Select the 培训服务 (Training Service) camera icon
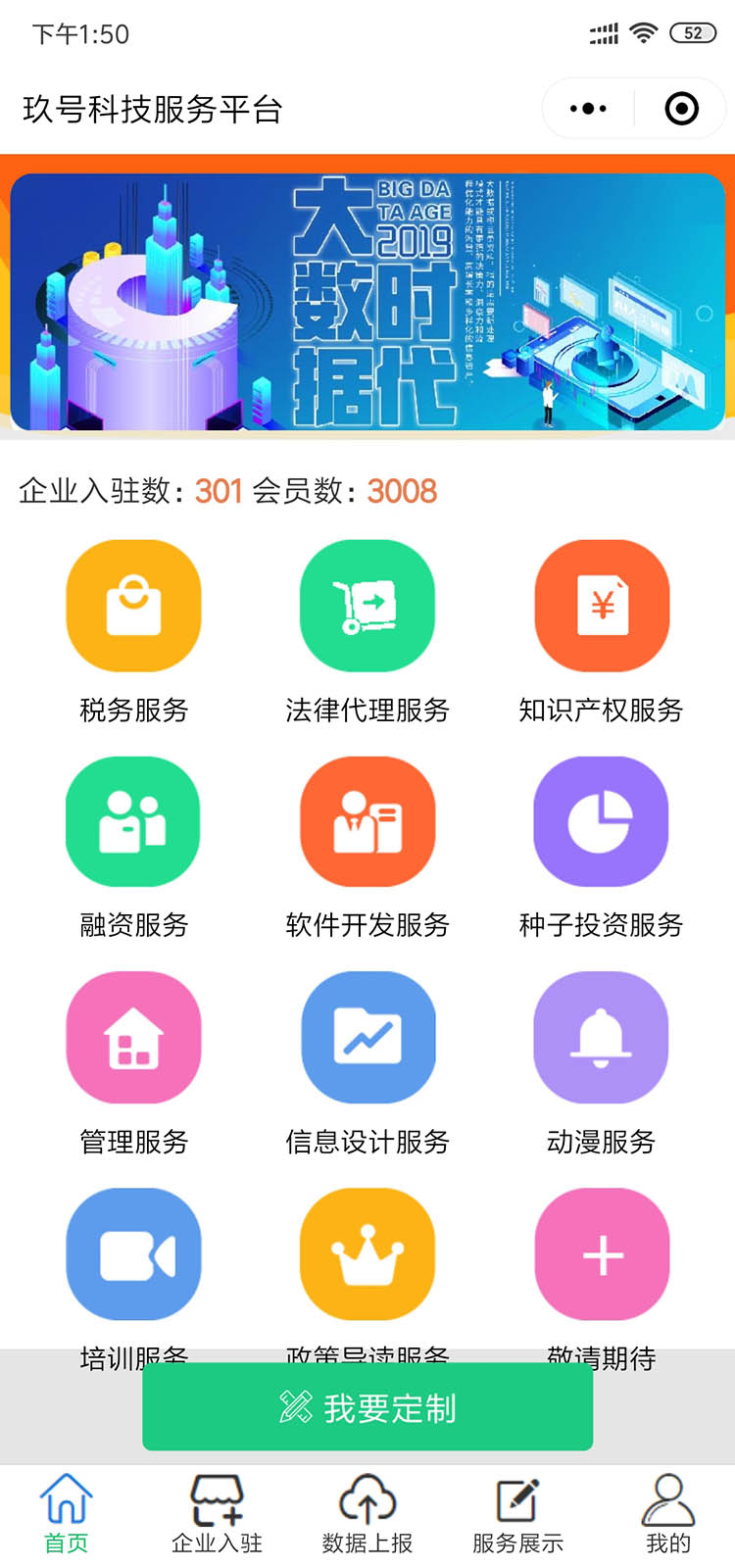735x1568 pixels. click(133, 1253)
